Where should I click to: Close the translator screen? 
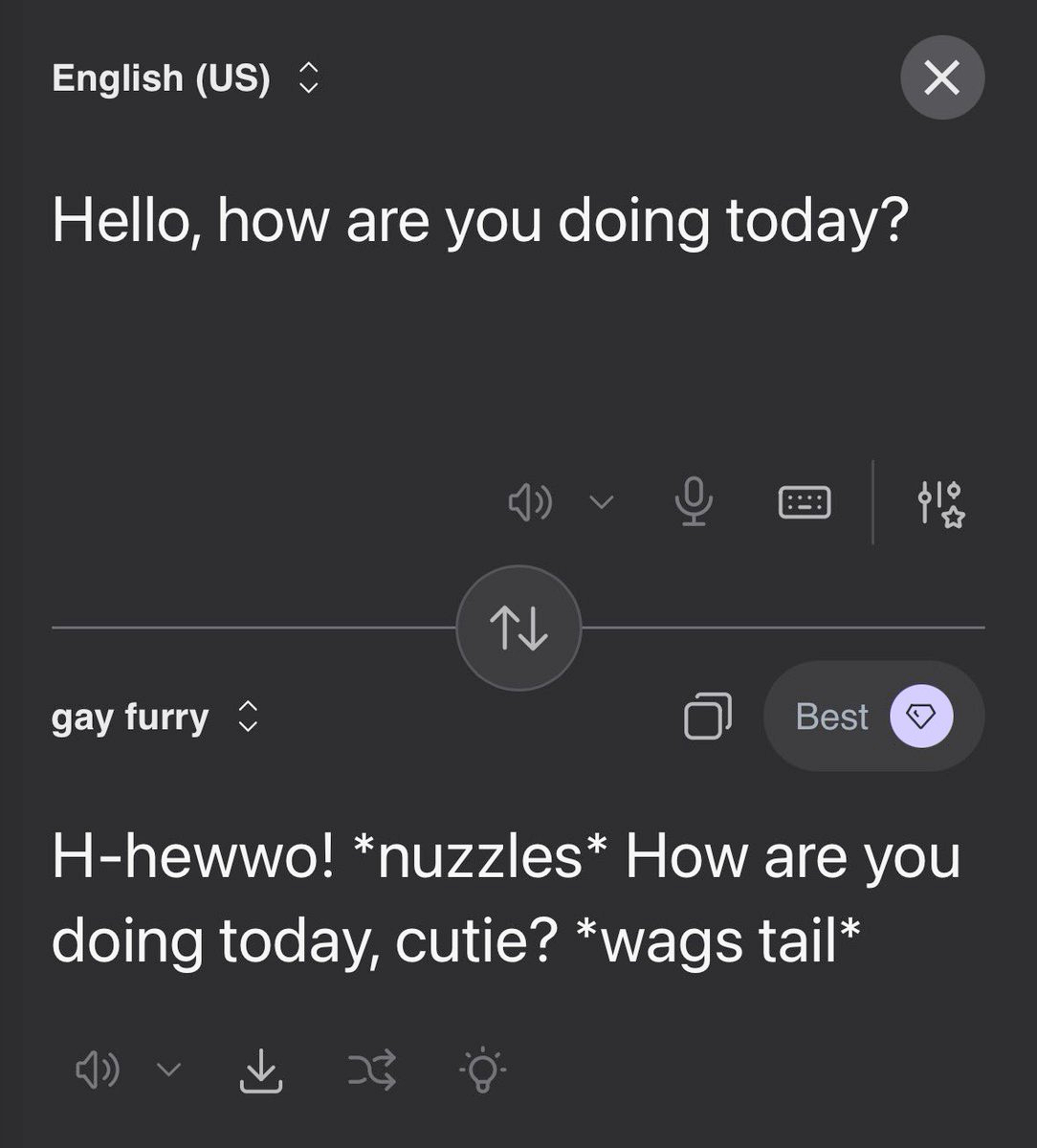942,77
